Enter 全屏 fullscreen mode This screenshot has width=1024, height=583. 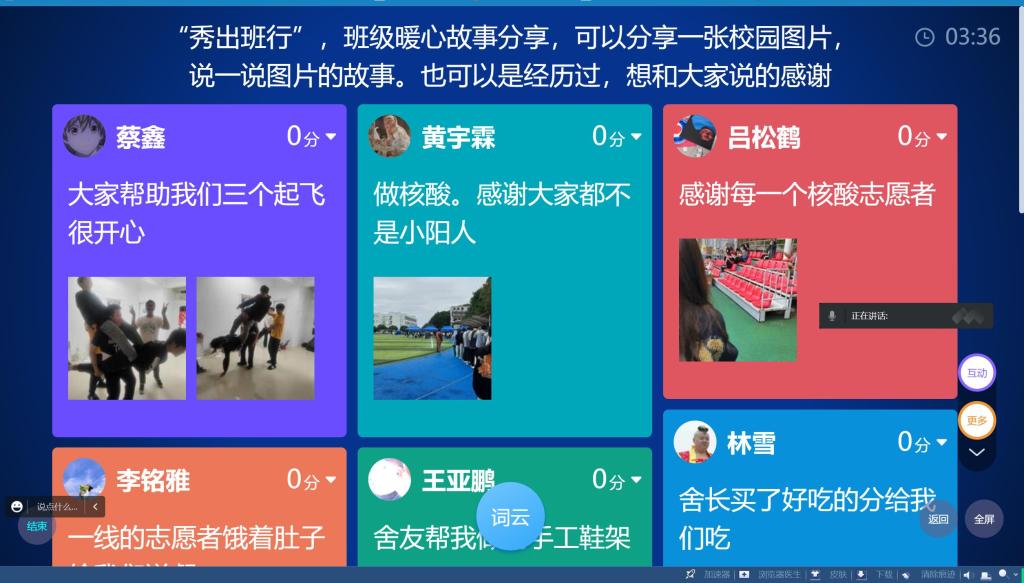(x=984, y=519)
